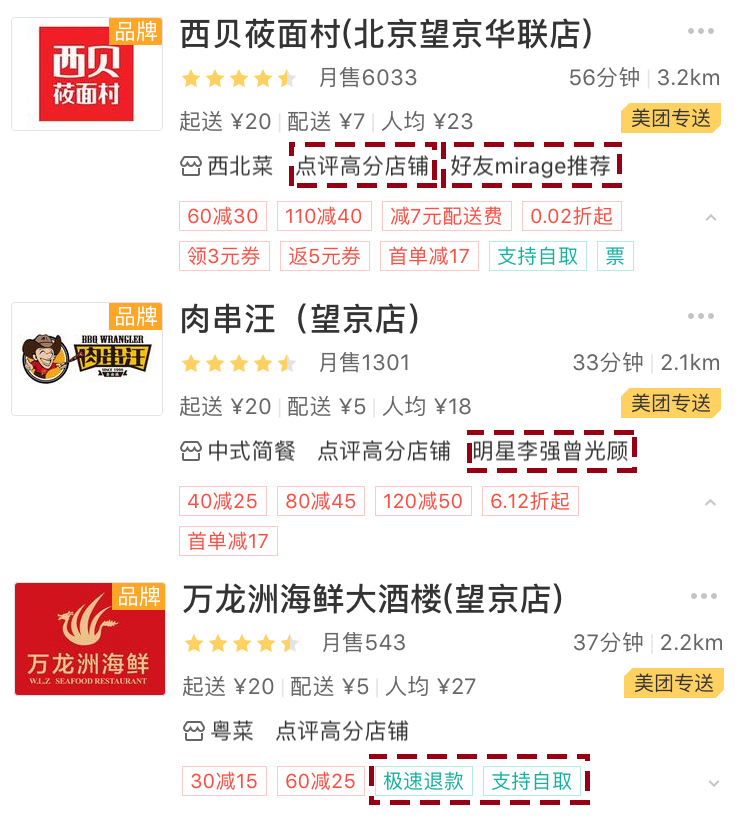750x828 pixels.
Task: Select the 万龙洲海鲜 red logo
Action: 89,640
